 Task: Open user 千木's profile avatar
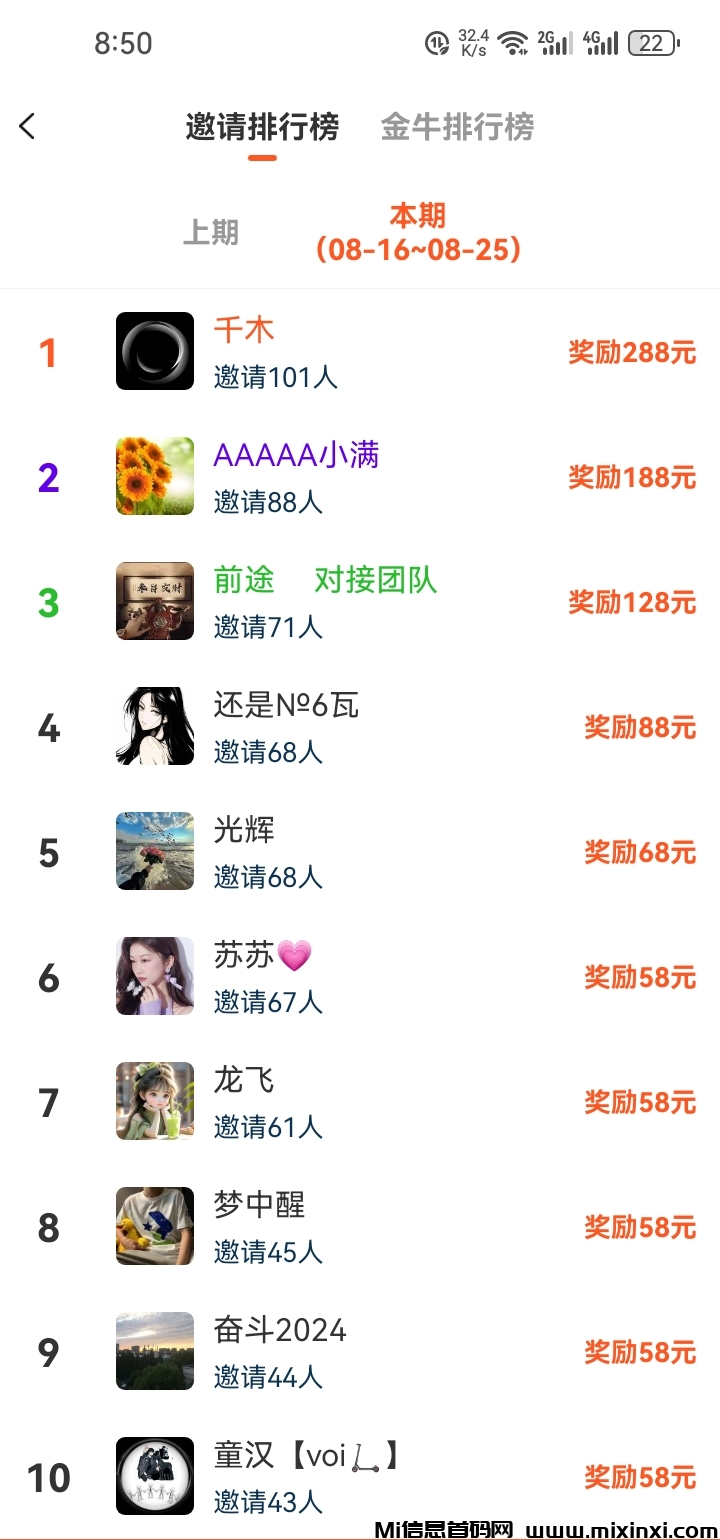pyautogui.click(x=154, y=352)
